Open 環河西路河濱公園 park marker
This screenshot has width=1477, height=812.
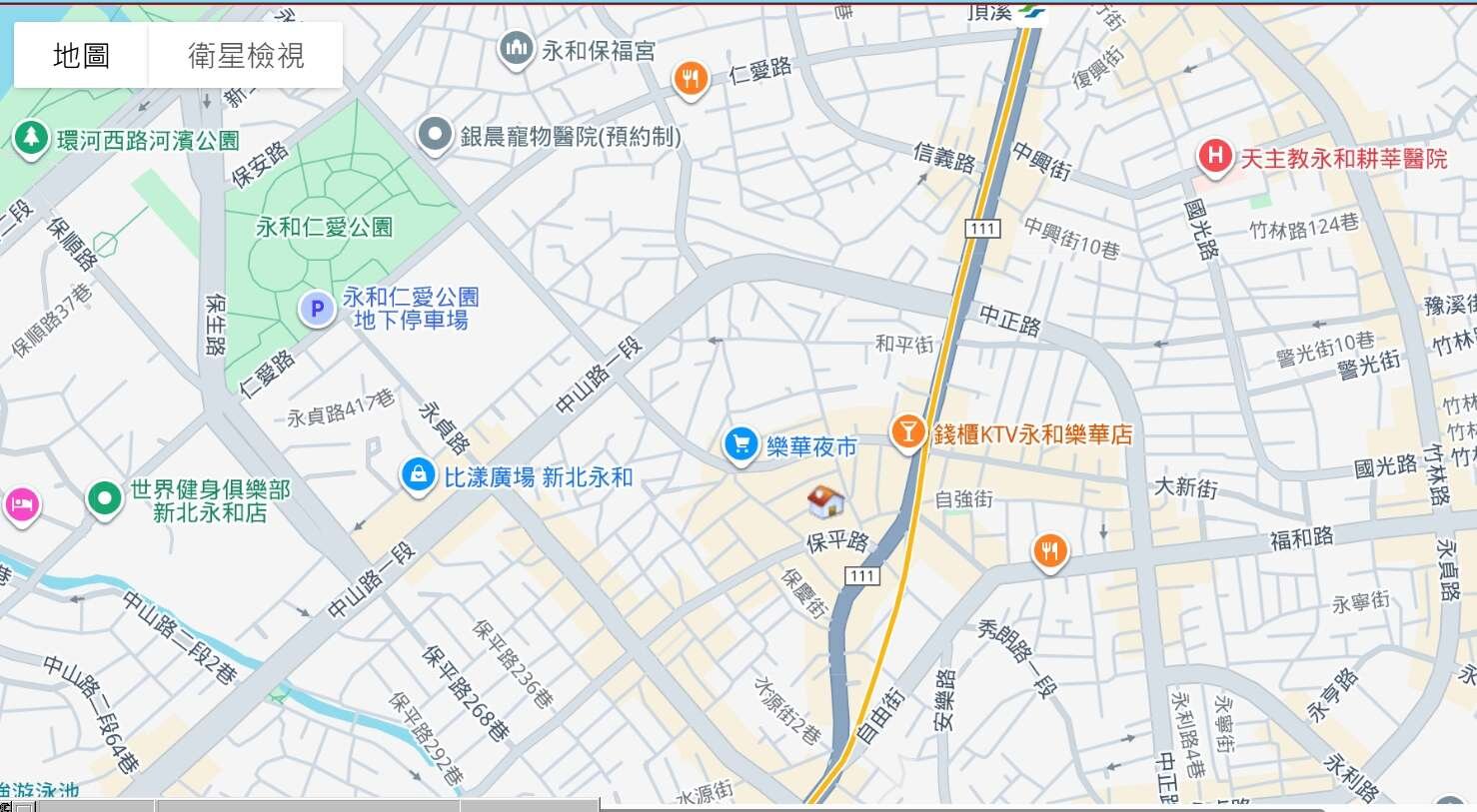(x=31, y=137)
